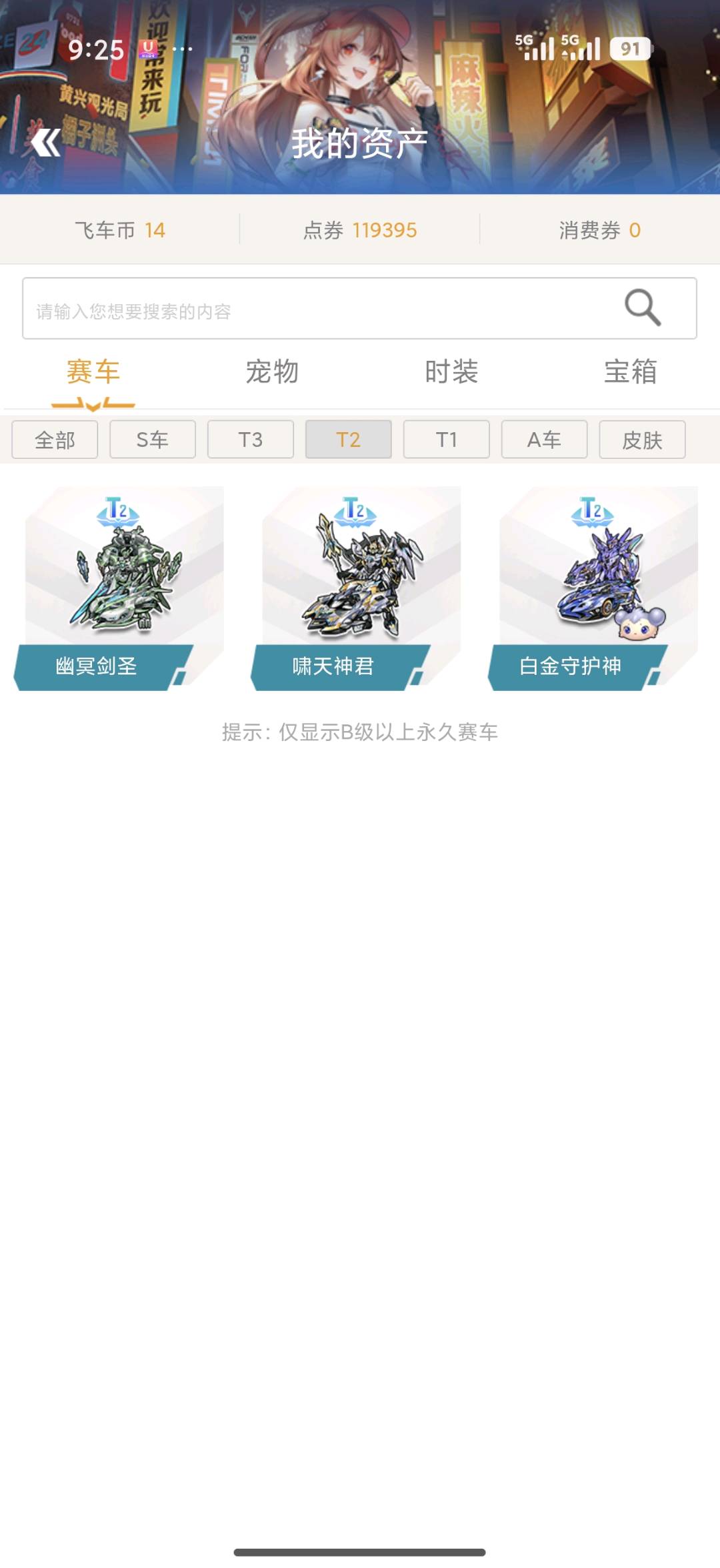Show T1 cars

tap(447, 440)
